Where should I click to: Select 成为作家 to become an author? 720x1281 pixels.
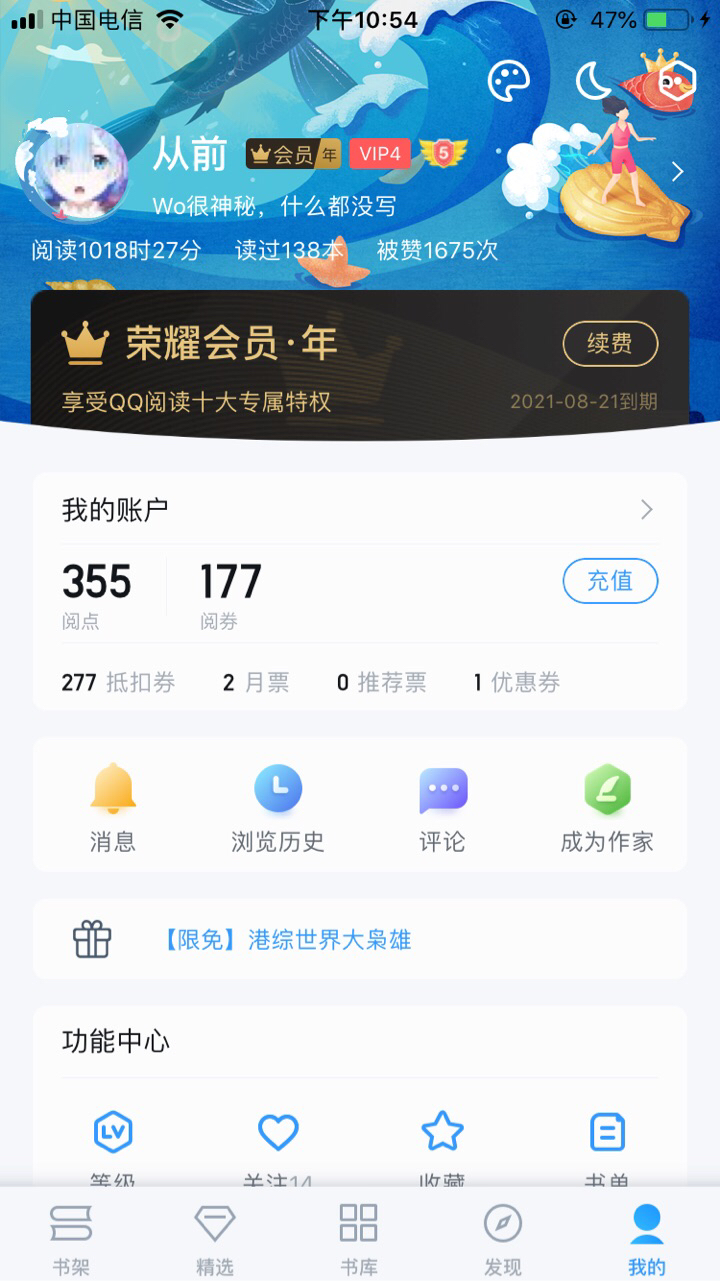tap(607, 807)
